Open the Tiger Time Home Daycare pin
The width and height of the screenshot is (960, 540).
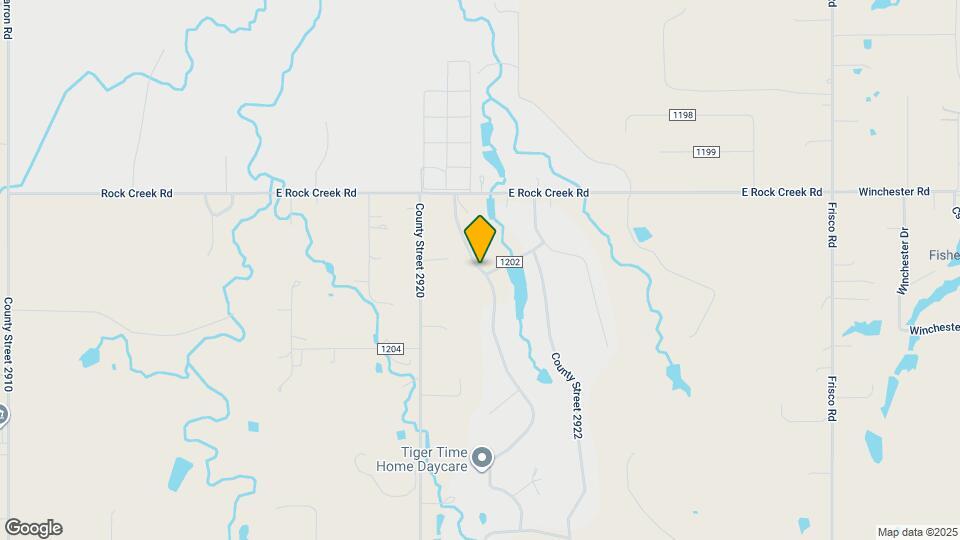pos(482,459)
